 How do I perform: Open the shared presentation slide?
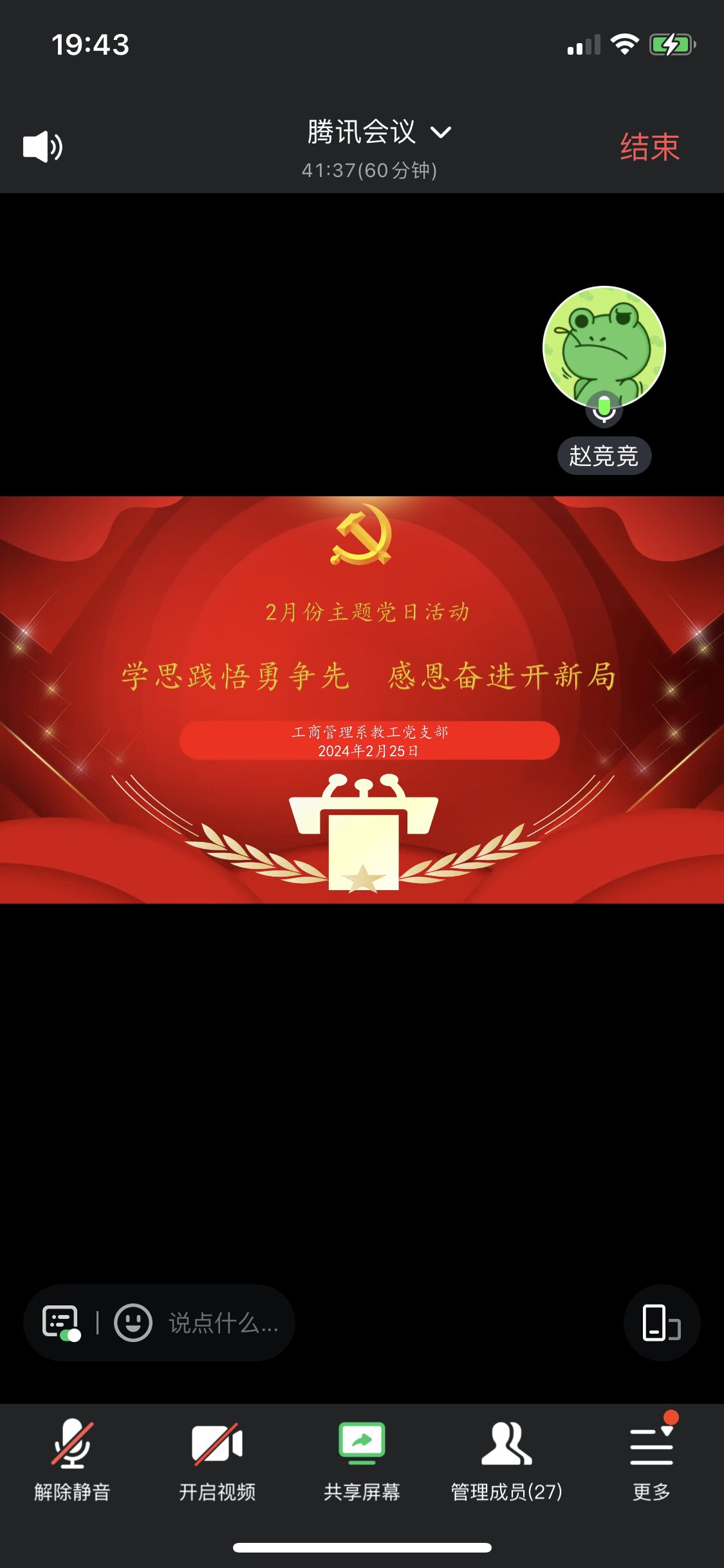(362, 700)
